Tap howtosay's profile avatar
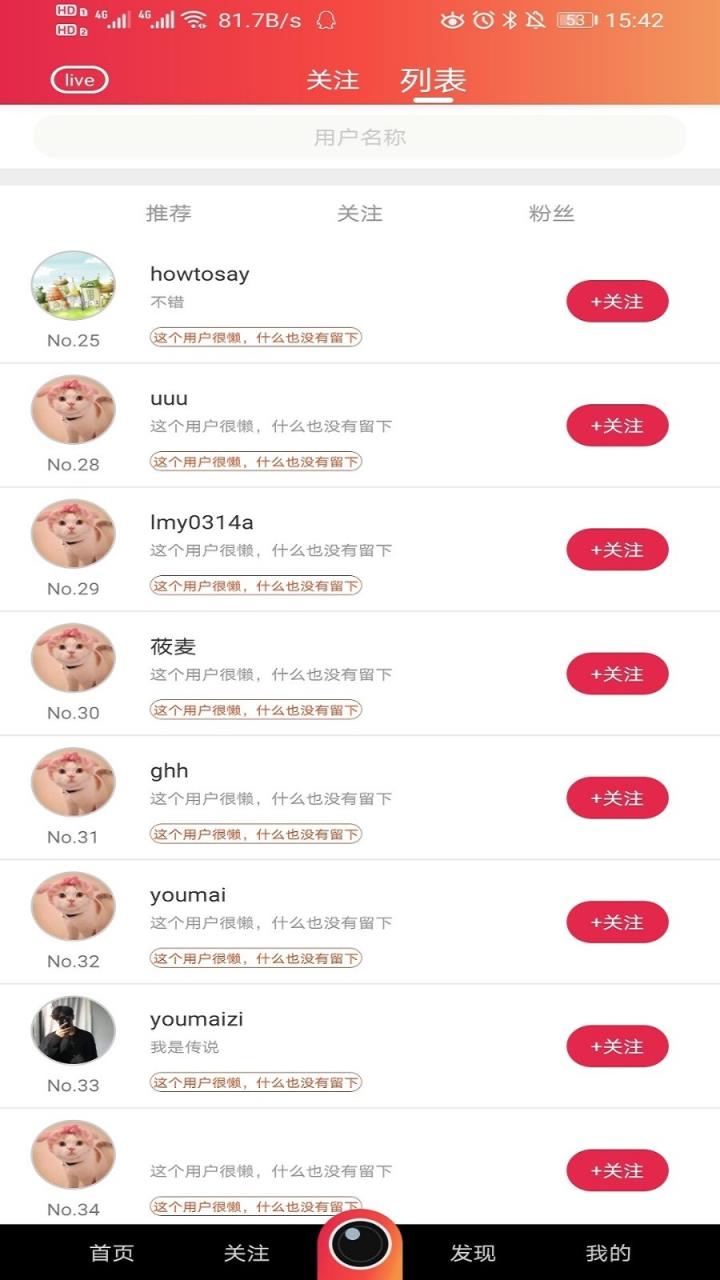 (72, 286)
